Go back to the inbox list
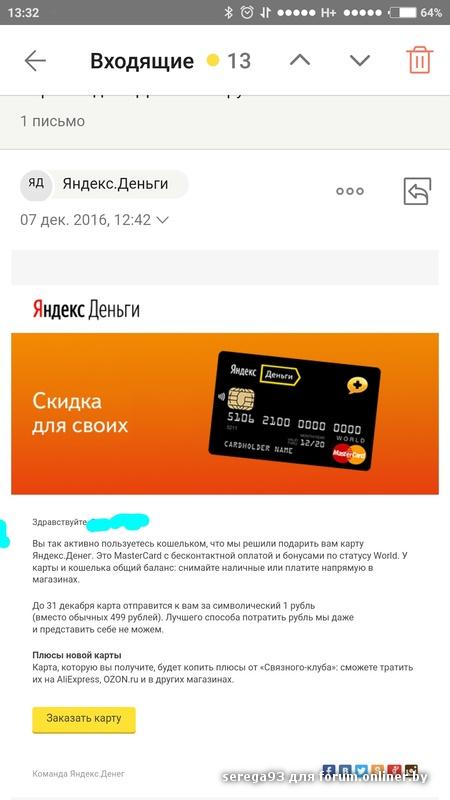The height and width of the screenshot is (800, 450). tap(35, 61)
